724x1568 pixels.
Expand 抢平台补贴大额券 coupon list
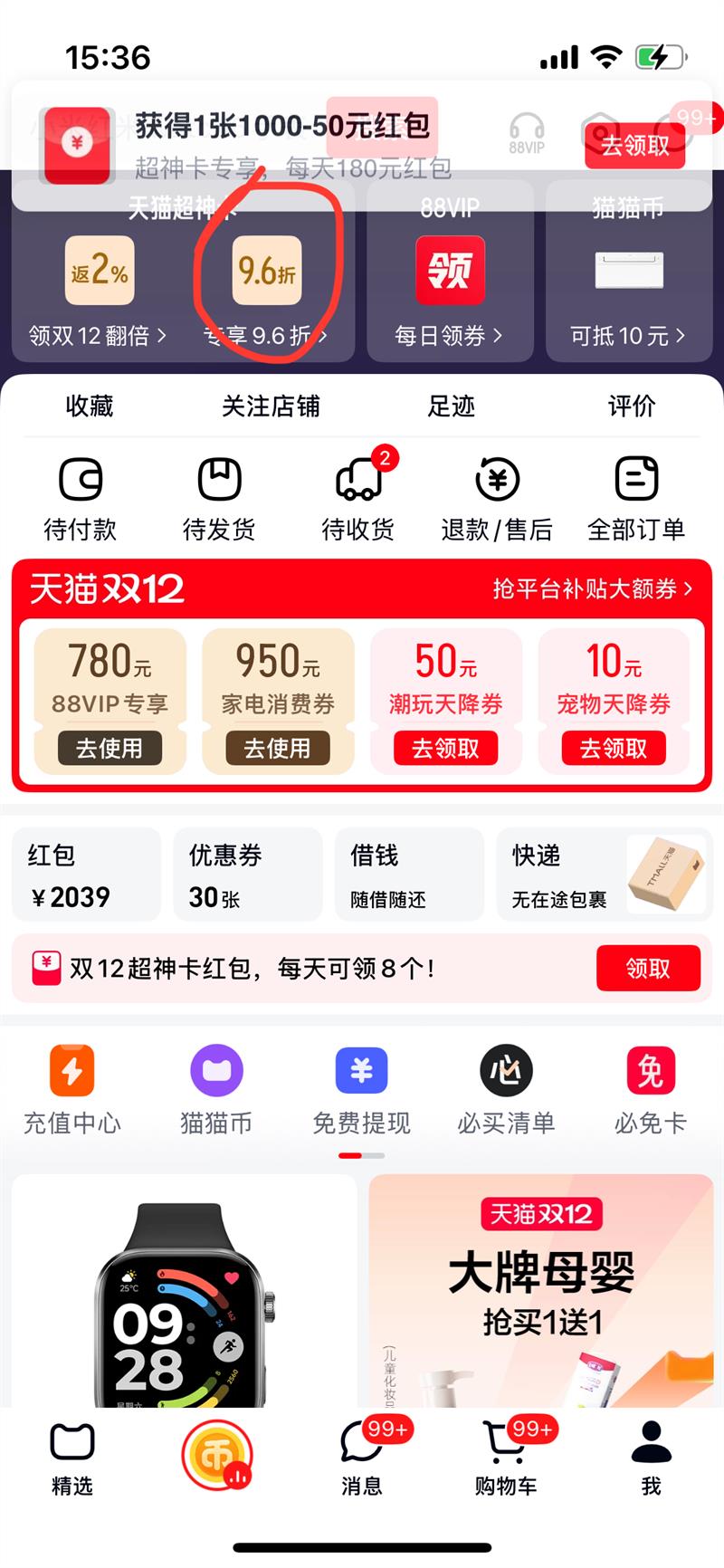(595, 588)
